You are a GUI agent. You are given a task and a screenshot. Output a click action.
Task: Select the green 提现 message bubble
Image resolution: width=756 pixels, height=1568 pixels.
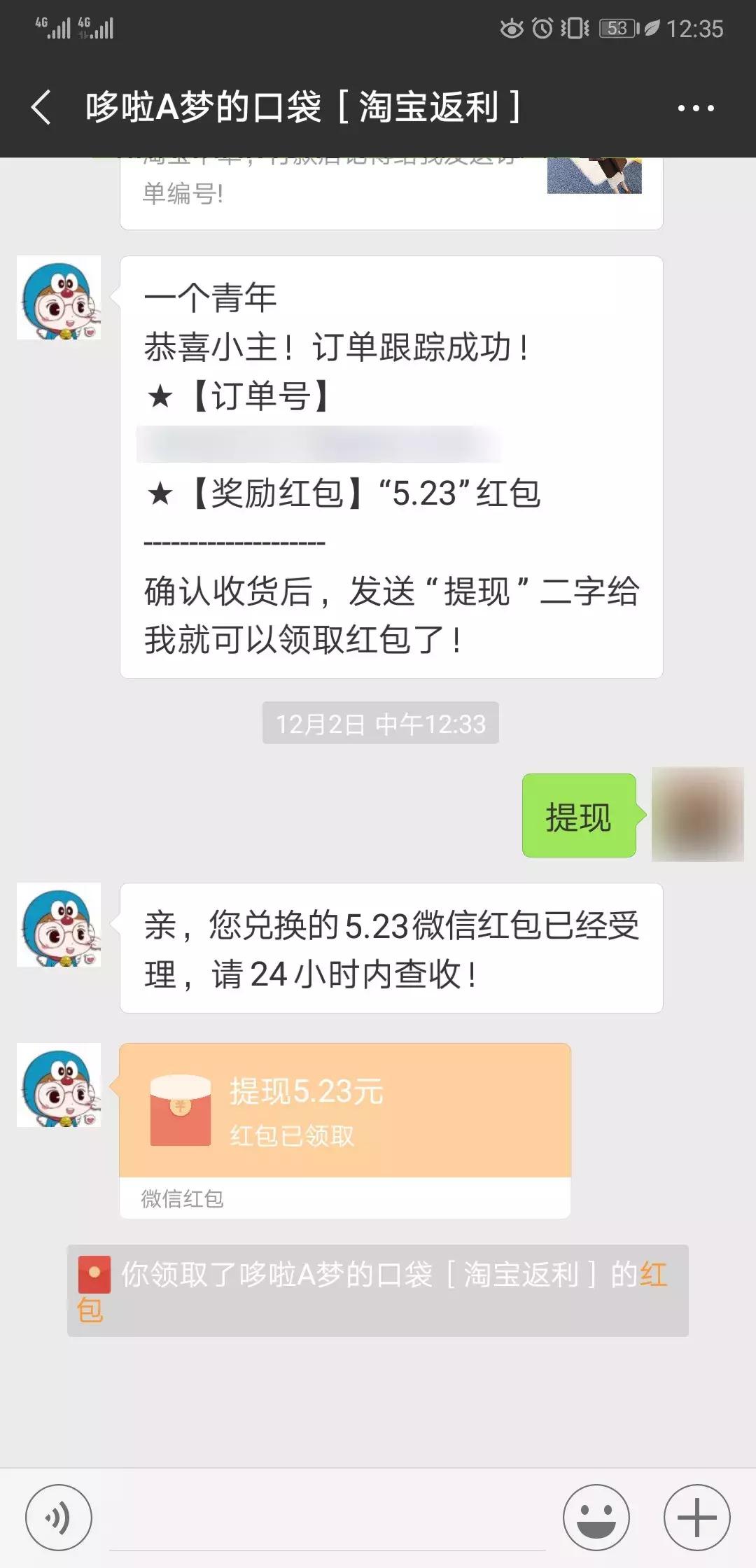(578, 816)
